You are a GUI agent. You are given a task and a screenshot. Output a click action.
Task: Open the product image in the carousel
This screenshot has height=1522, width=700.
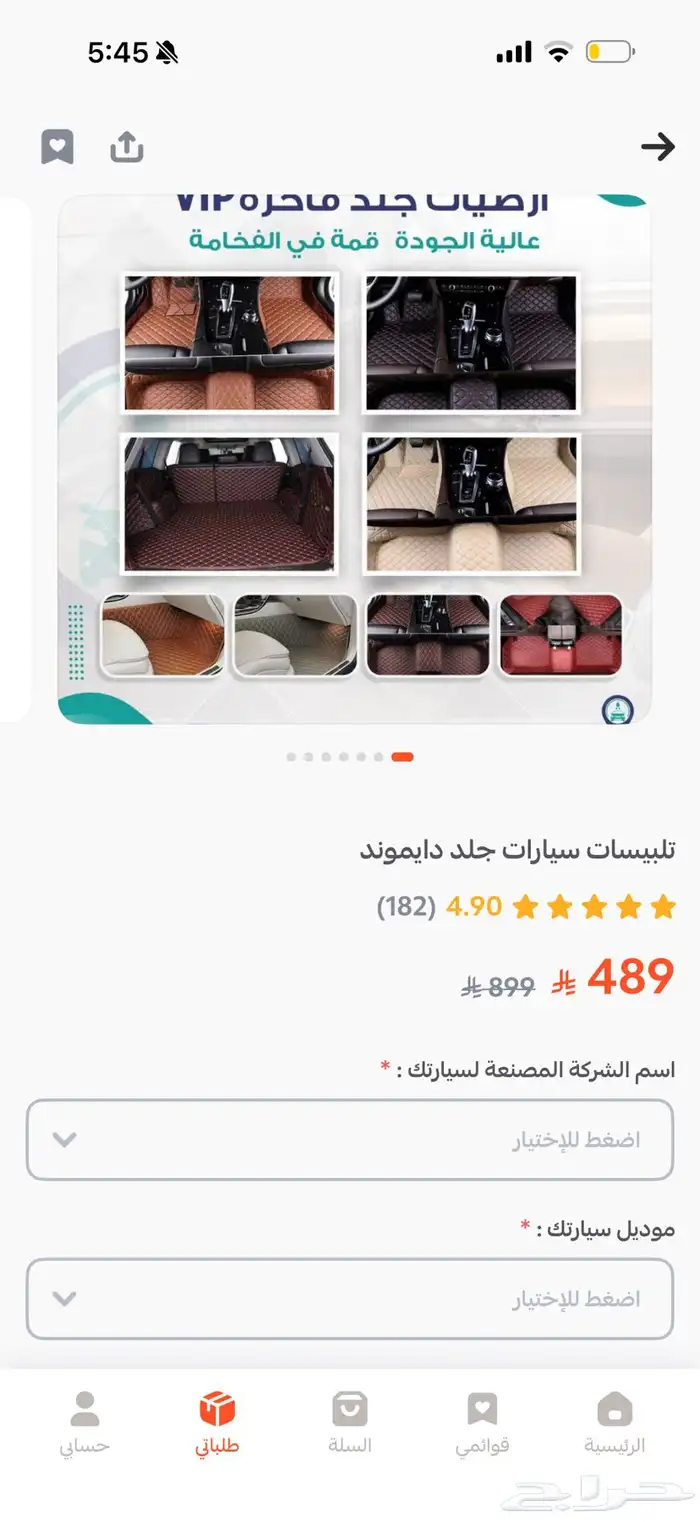point(354,458)
